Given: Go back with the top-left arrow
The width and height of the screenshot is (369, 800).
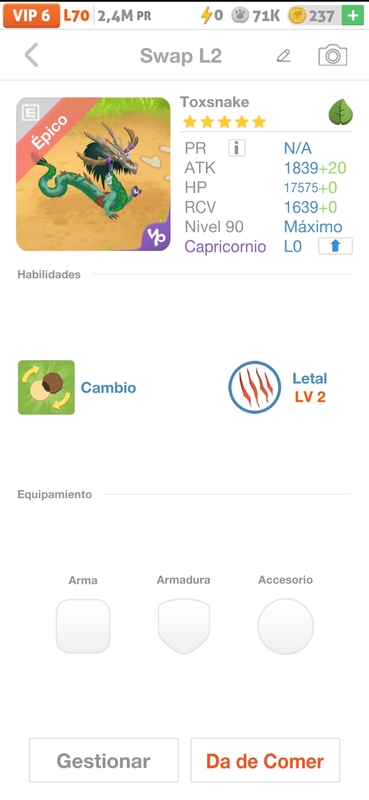Looking at the screenshot, I should [x=32, y=55].
